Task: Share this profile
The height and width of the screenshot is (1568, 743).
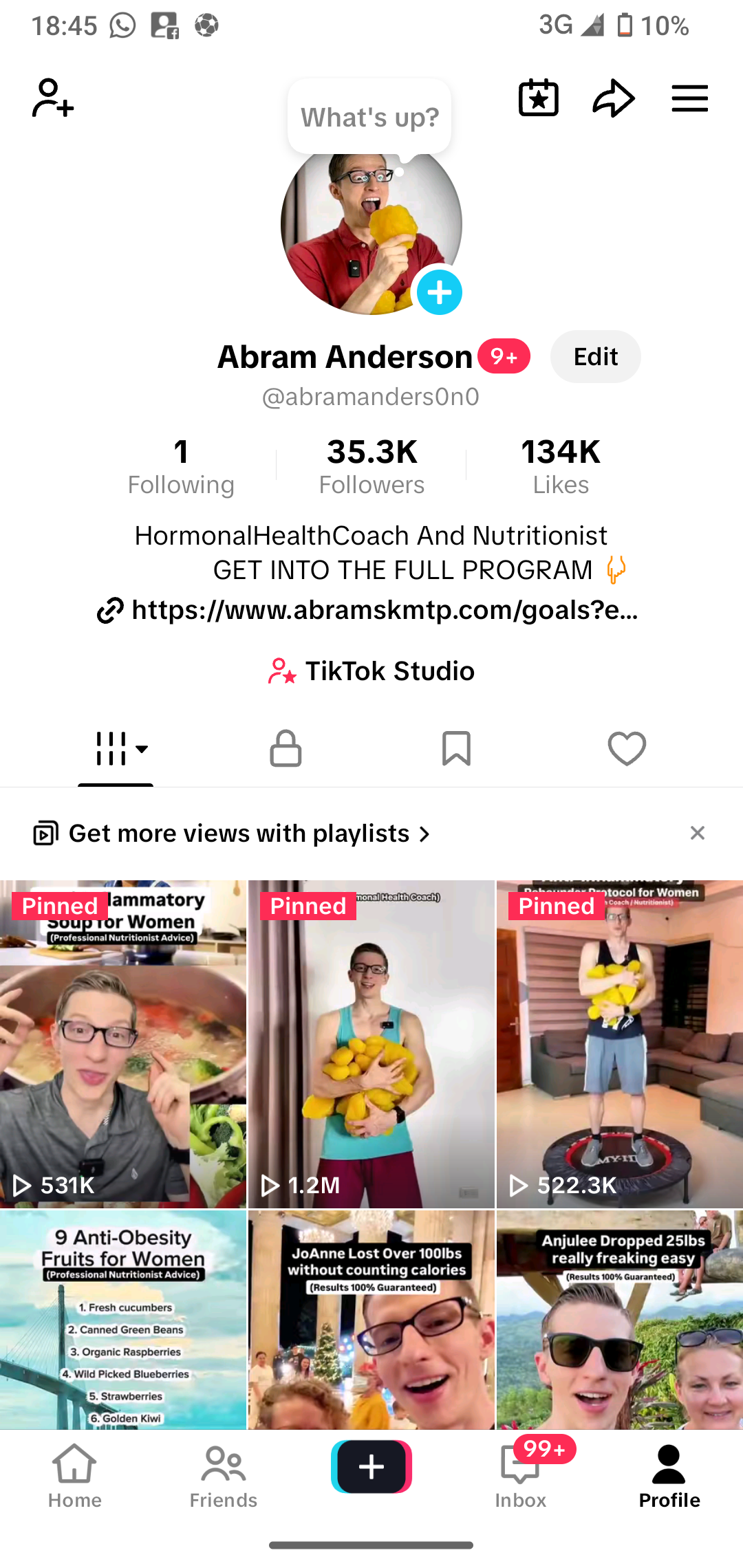Action: [613, 98]
